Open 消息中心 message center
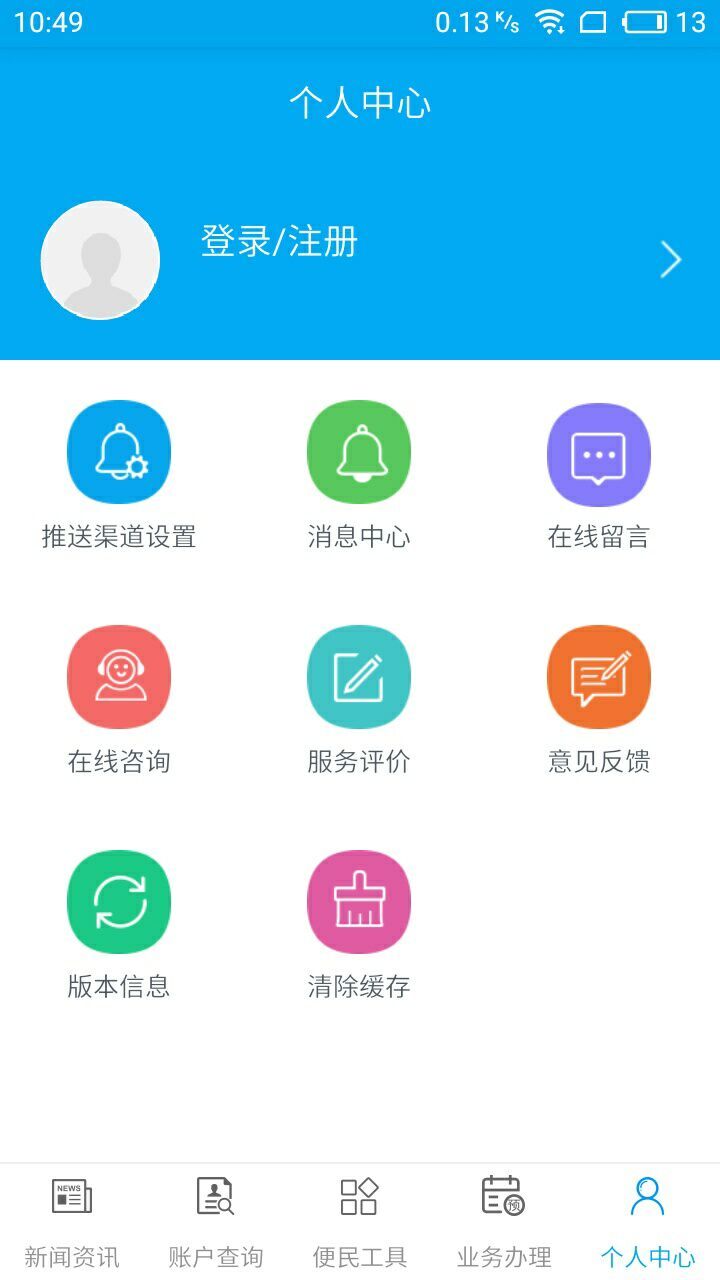This screenshot has height=1280, width=720. tap(359, 453)
